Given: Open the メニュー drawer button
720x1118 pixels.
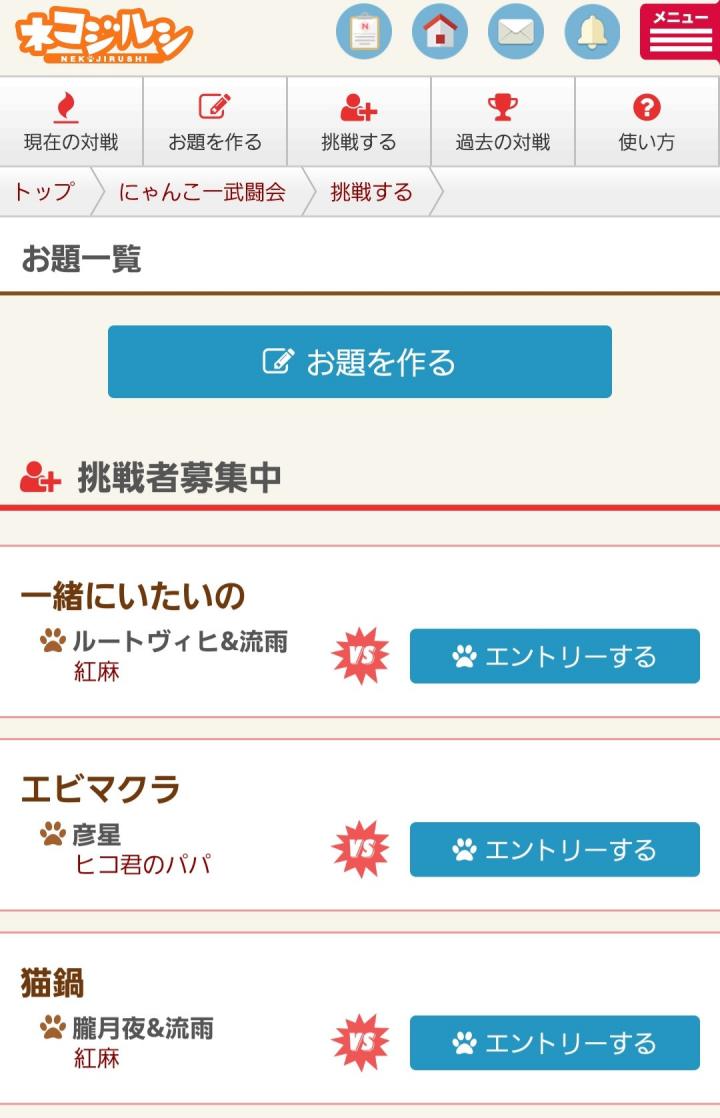Looking at the screenshot, I should pos(680,31).
